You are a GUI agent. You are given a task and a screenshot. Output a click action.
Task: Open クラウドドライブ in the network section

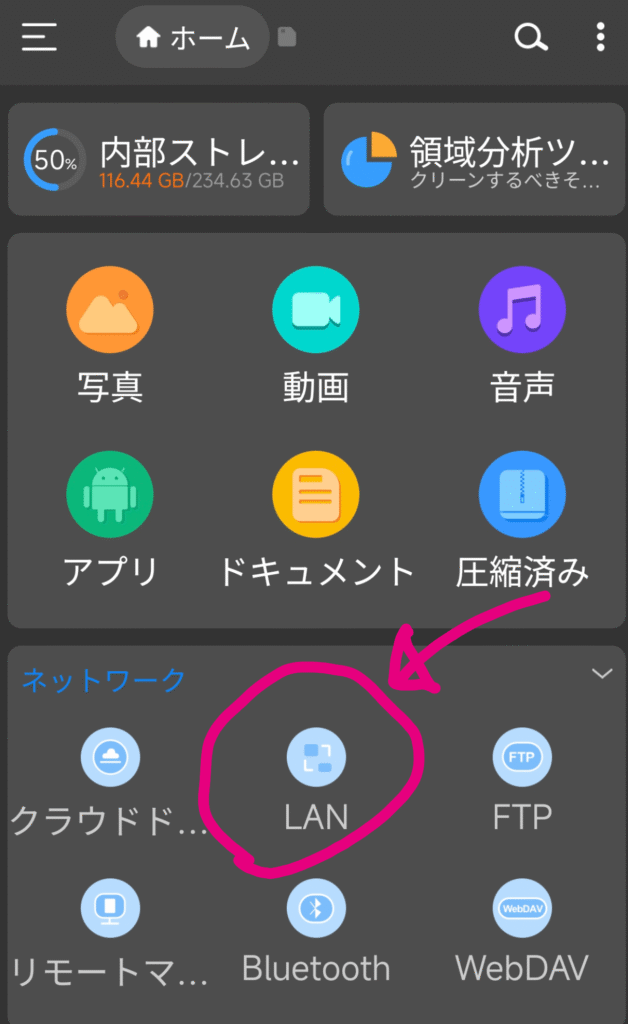click(x=110, y=782)
